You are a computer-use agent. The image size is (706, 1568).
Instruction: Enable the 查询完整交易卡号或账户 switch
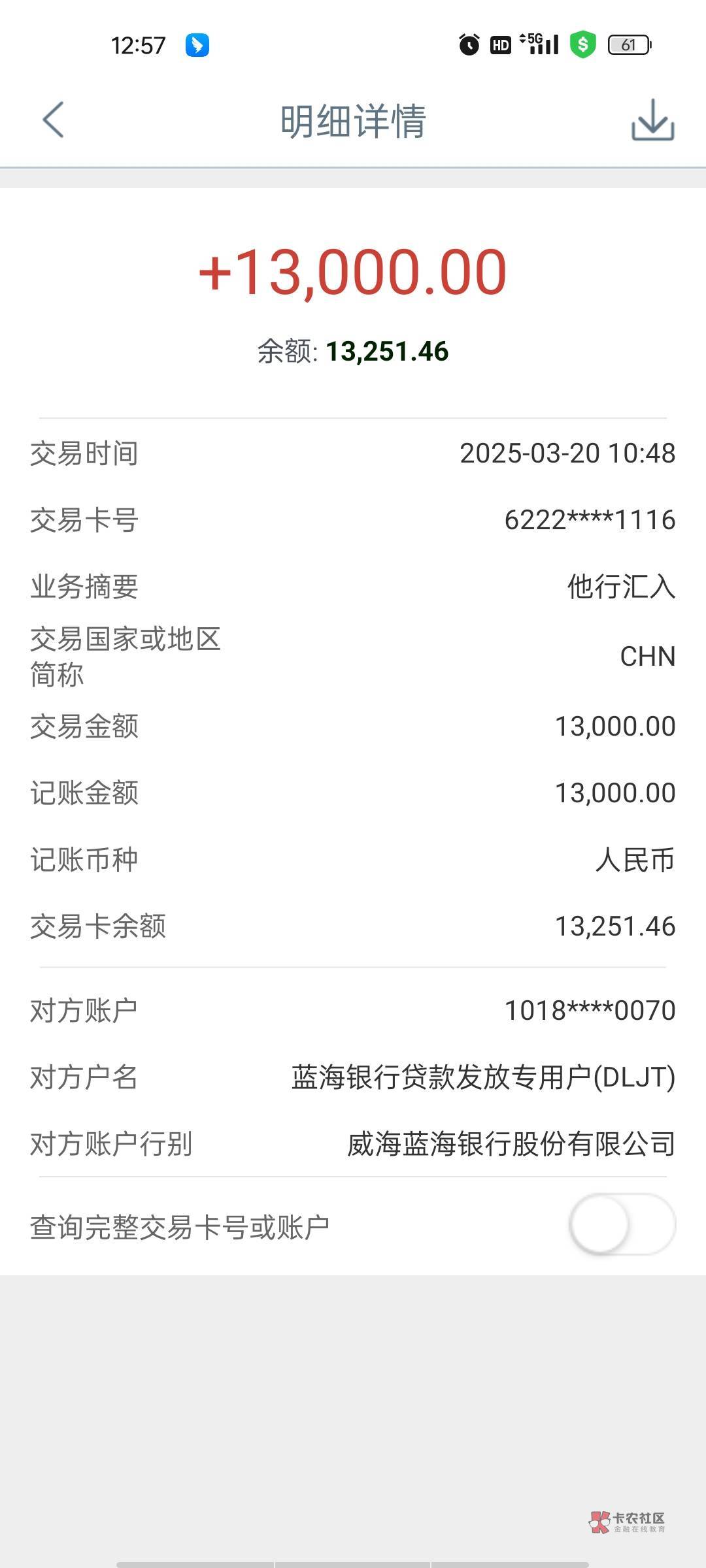(622, 1224)
